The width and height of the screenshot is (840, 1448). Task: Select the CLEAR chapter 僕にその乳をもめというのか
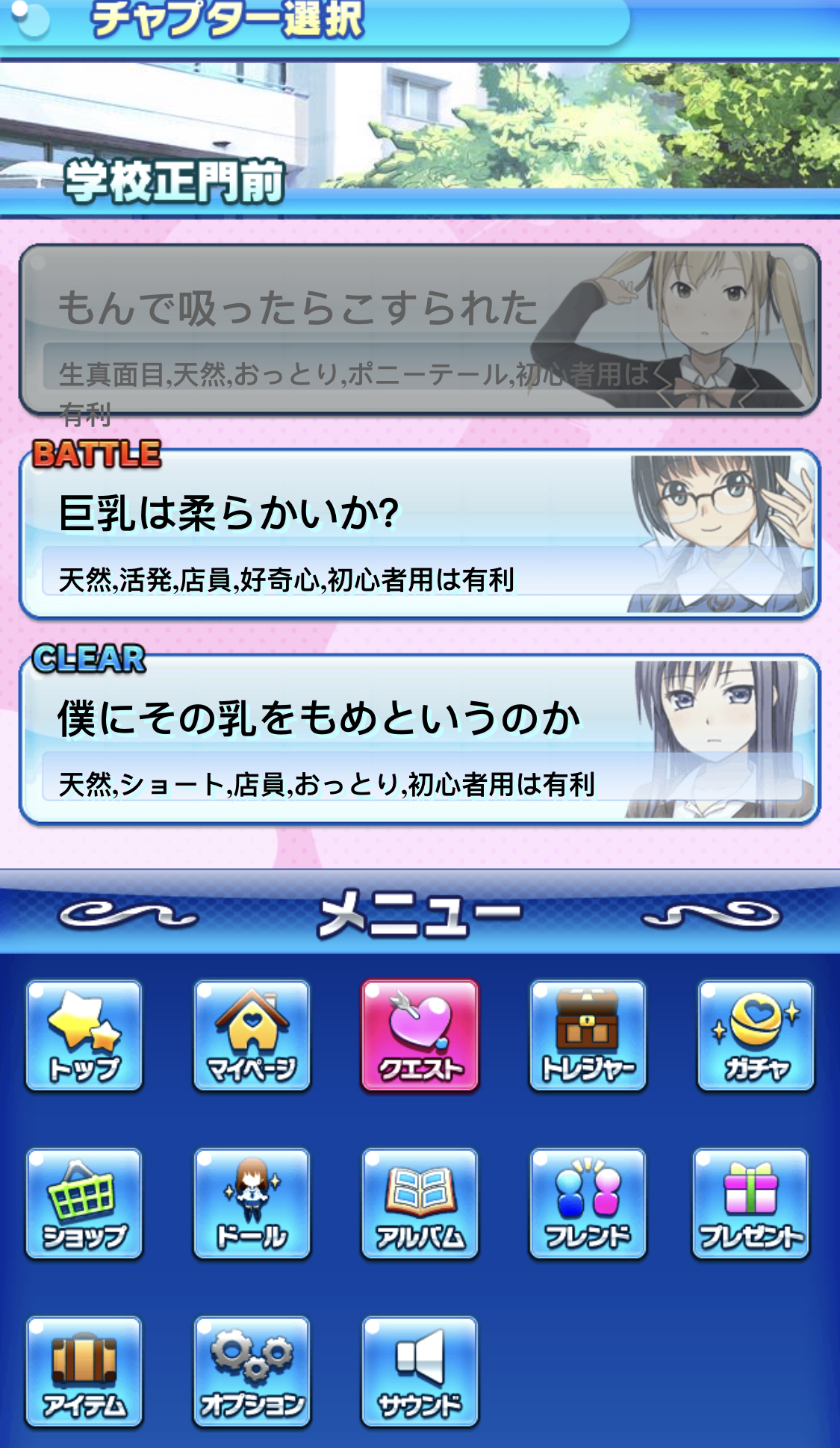point(420,739)
